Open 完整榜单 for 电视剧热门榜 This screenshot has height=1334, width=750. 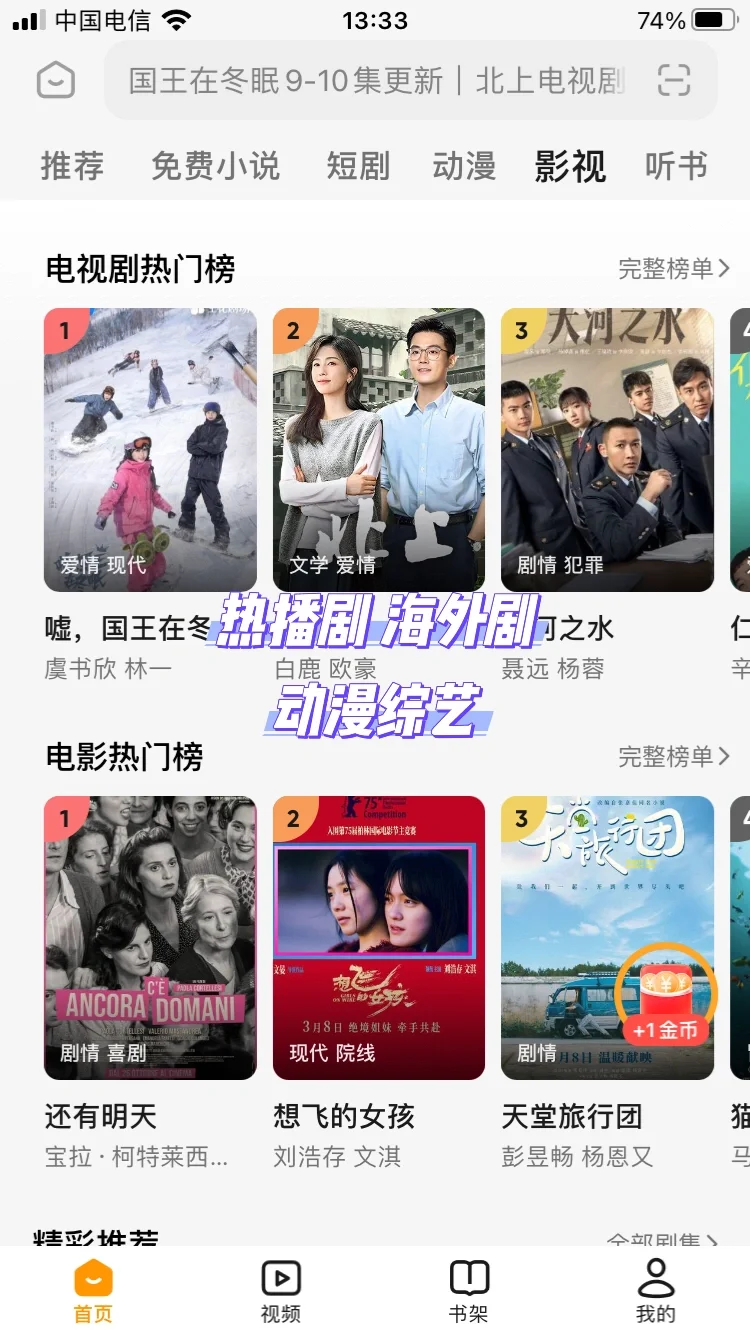click(x=674, y=268)
